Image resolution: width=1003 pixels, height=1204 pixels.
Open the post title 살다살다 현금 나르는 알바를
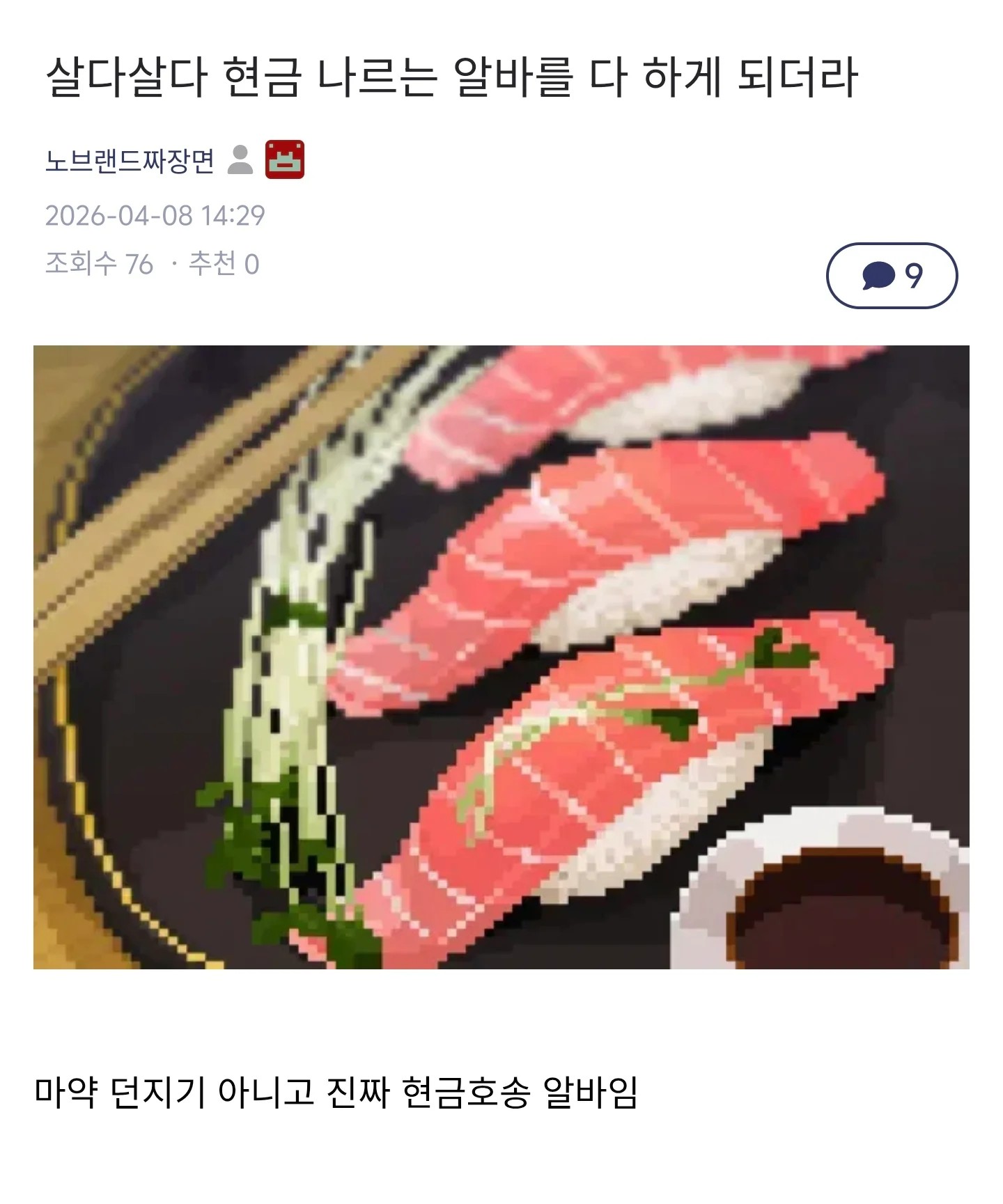[453, 77]
